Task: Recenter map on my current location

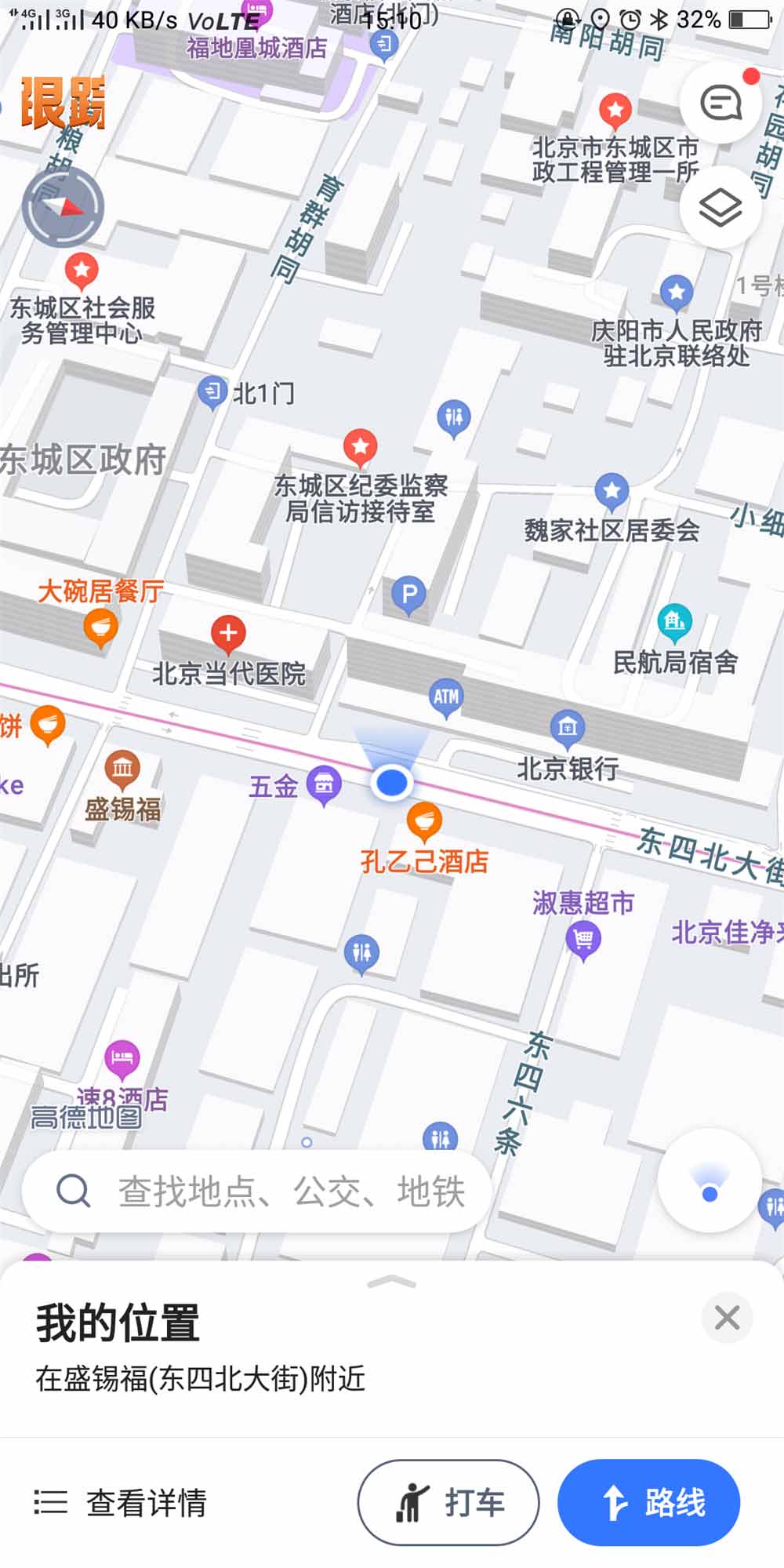Action: [710, 1181]
